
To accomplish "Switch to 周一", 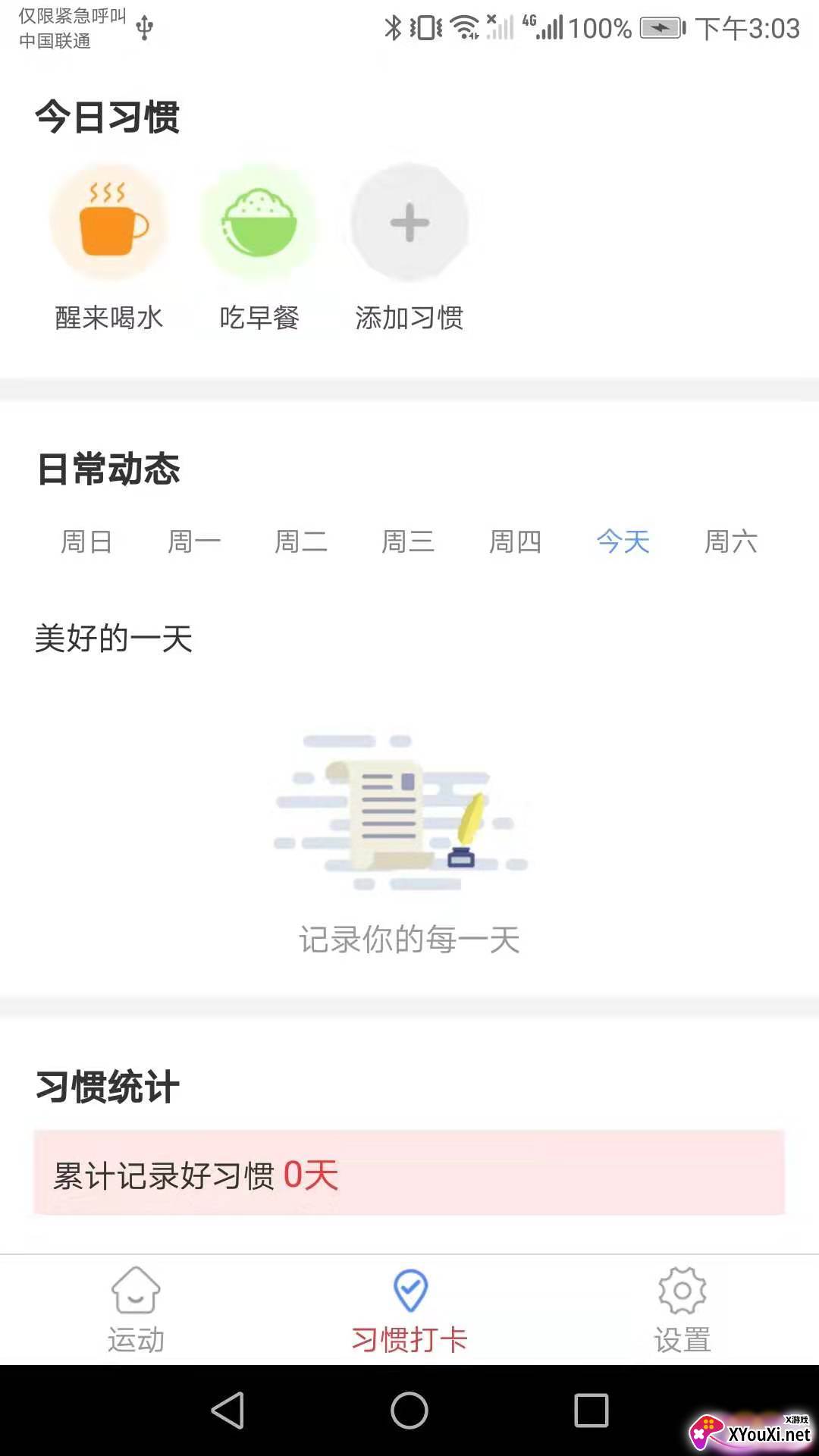I will click(x=194, y=541).
